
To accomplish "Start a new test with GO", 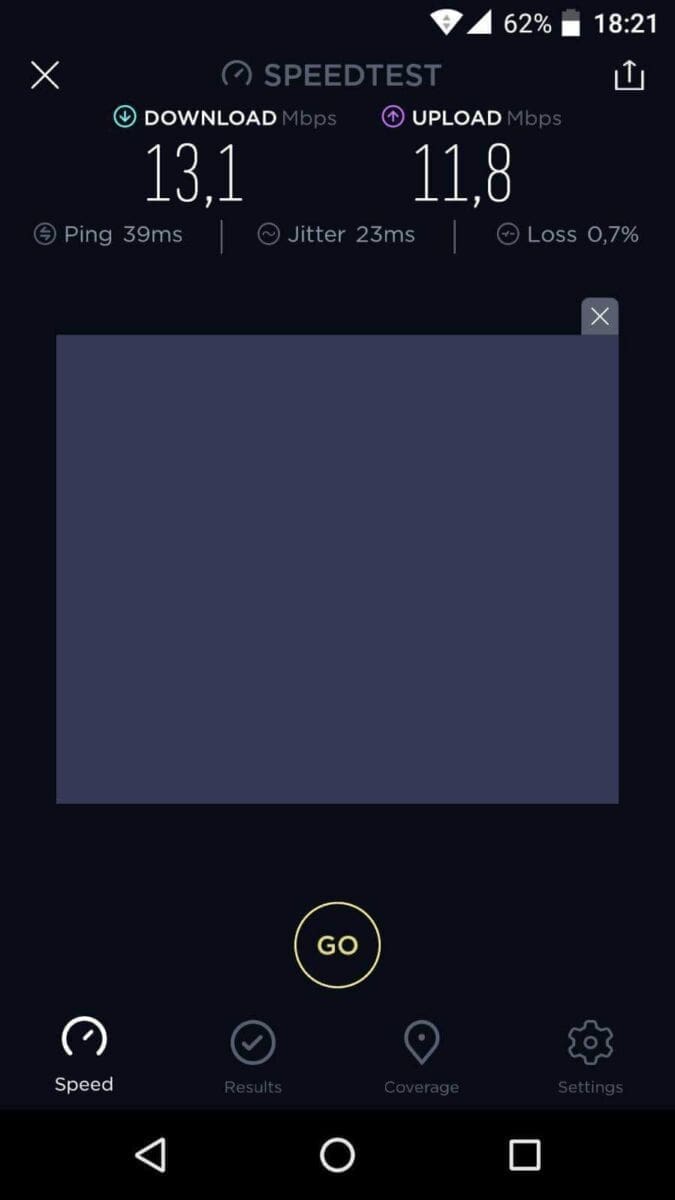I will [x=337, y=945].
